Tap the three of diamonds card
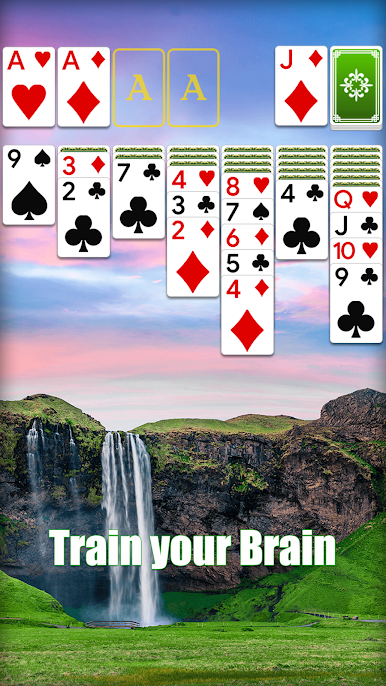 point(84,165)
